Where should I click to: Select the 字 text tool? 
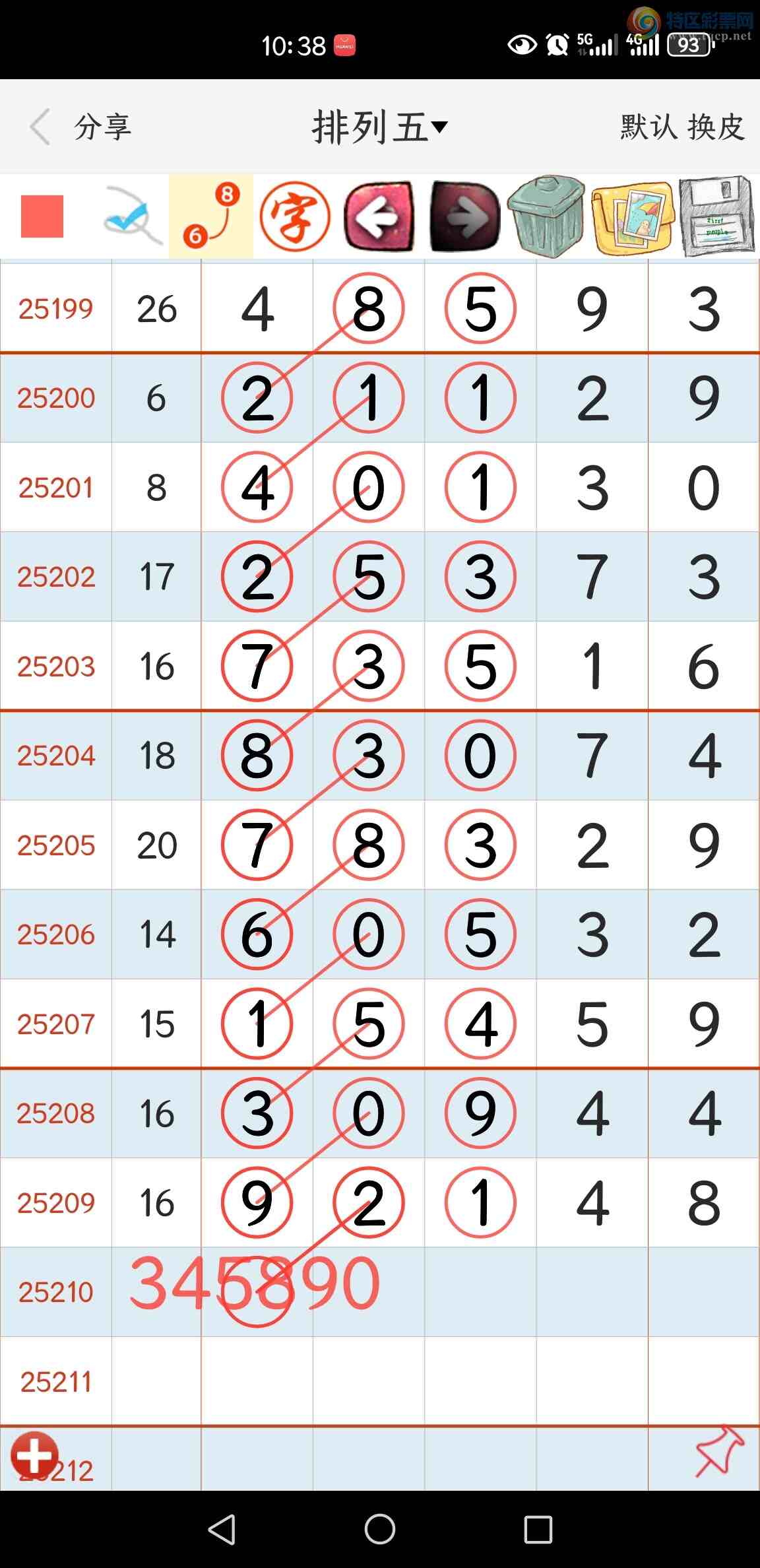coord(295,216)
